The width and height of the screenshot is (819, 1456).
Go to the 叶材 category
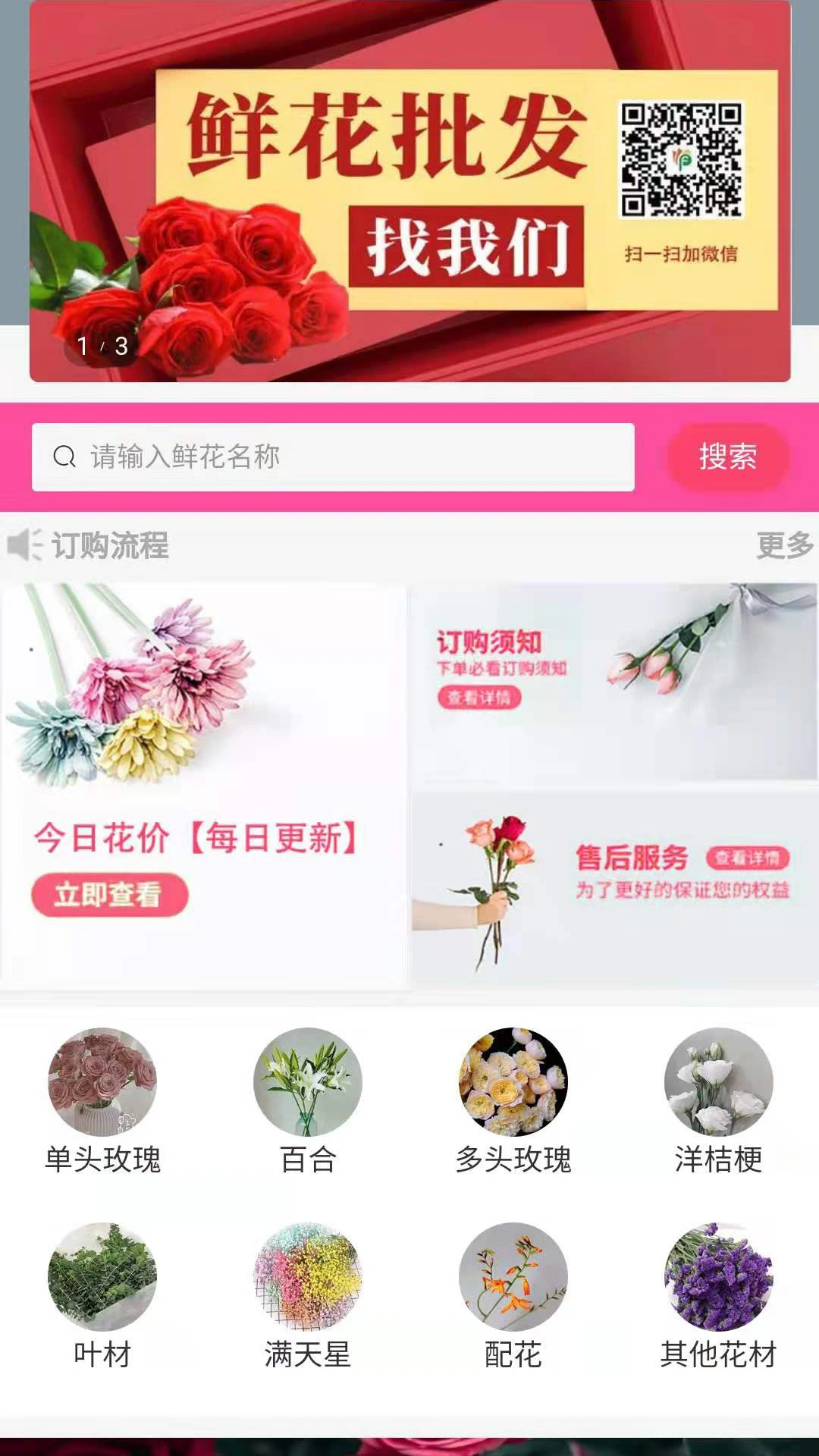click(102, 1296)
